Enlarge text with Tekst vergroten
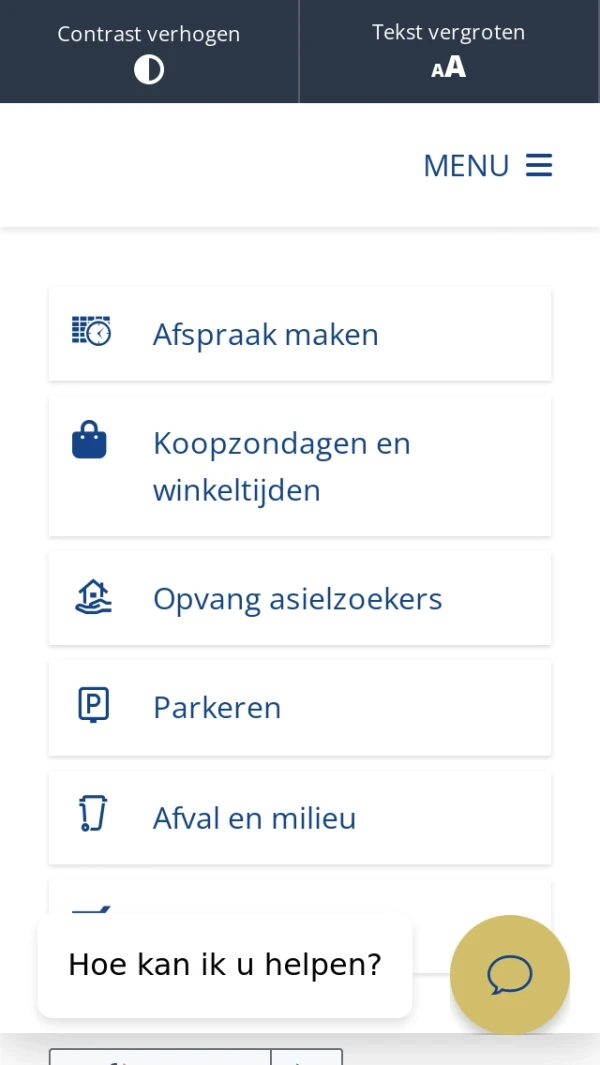The width and height of the screenshot is (600, 1065). point(449,52)
